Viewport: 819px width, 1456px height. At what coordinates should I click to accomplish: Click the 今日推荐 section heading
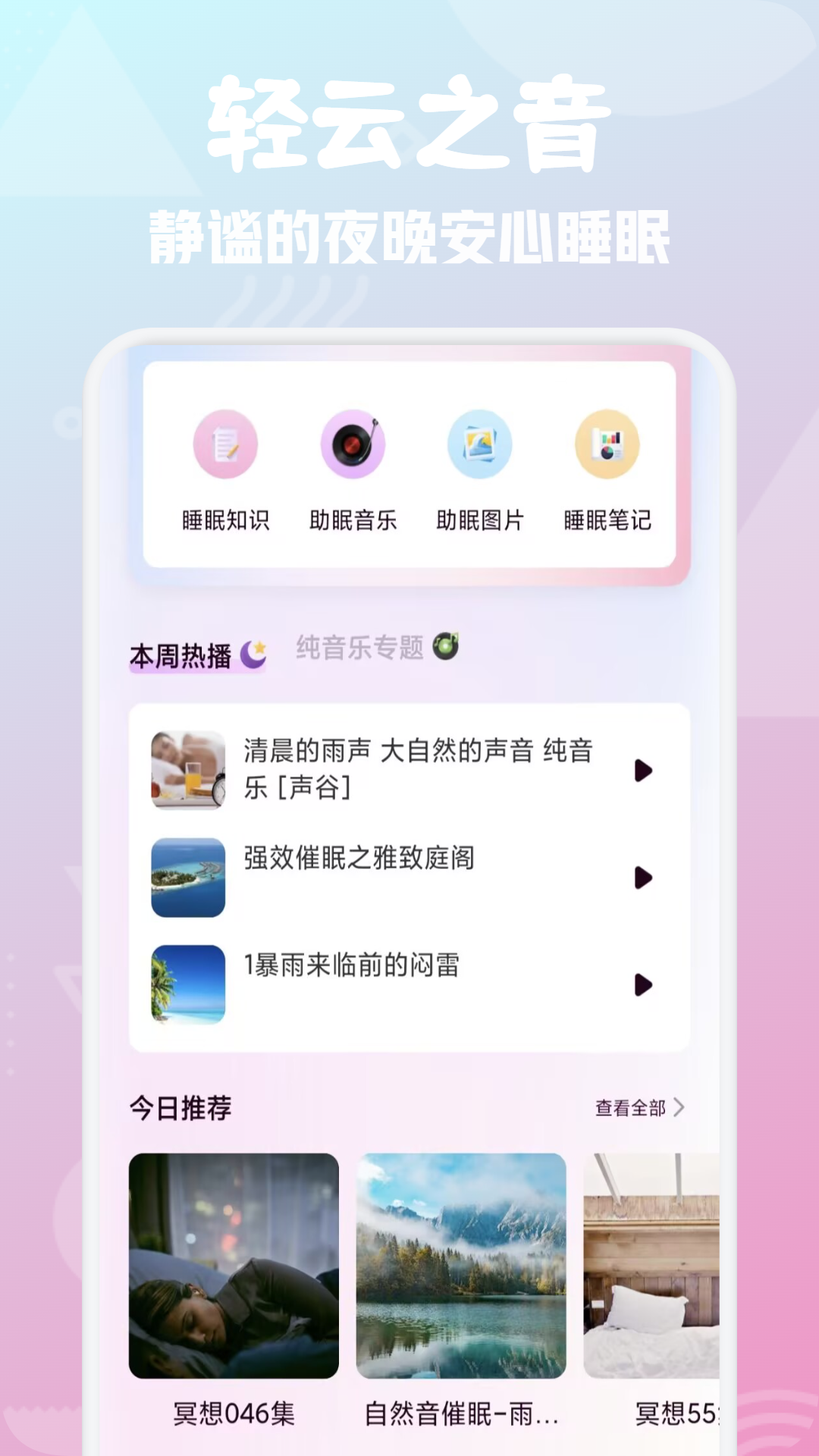tap(180, 1108)
